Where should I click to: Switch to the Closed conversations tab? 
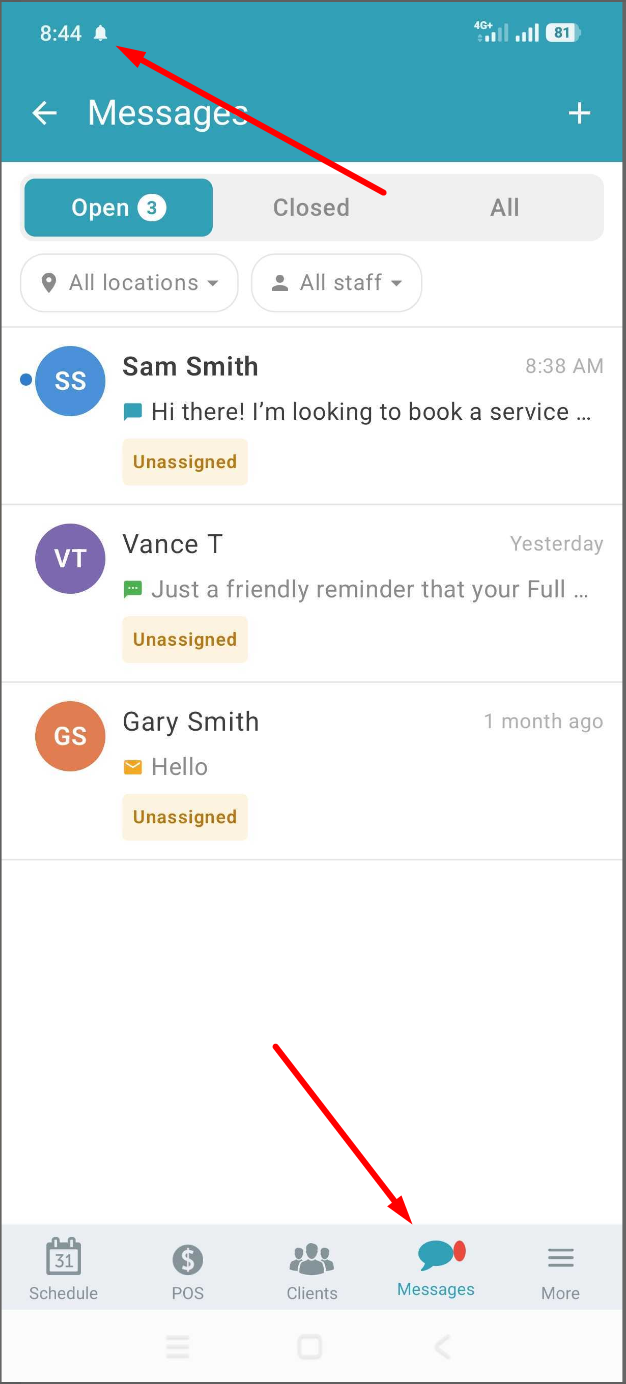(x=311, y=208)
